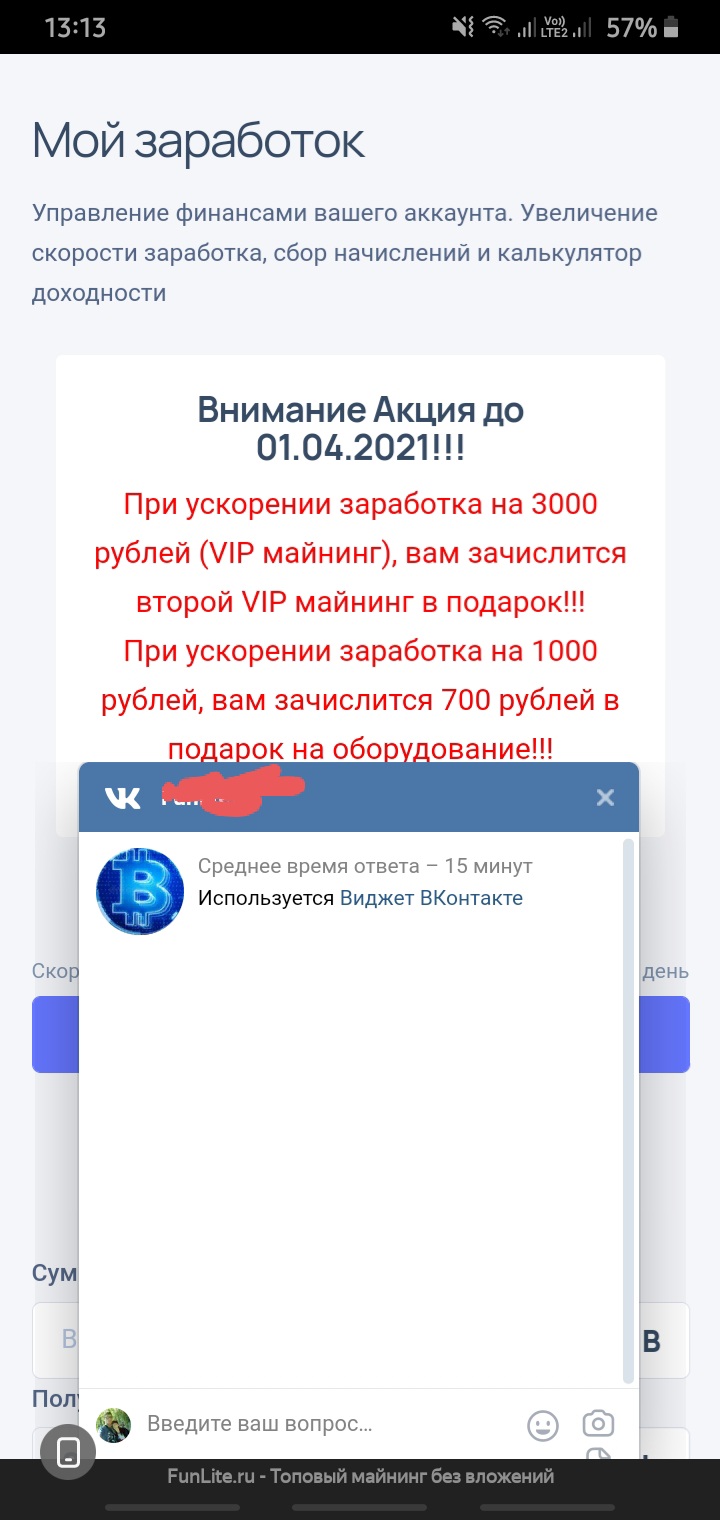Open the Виджет ВКонтакте link
Viewport: 720px width, 1520px height.
pos(431,898)
